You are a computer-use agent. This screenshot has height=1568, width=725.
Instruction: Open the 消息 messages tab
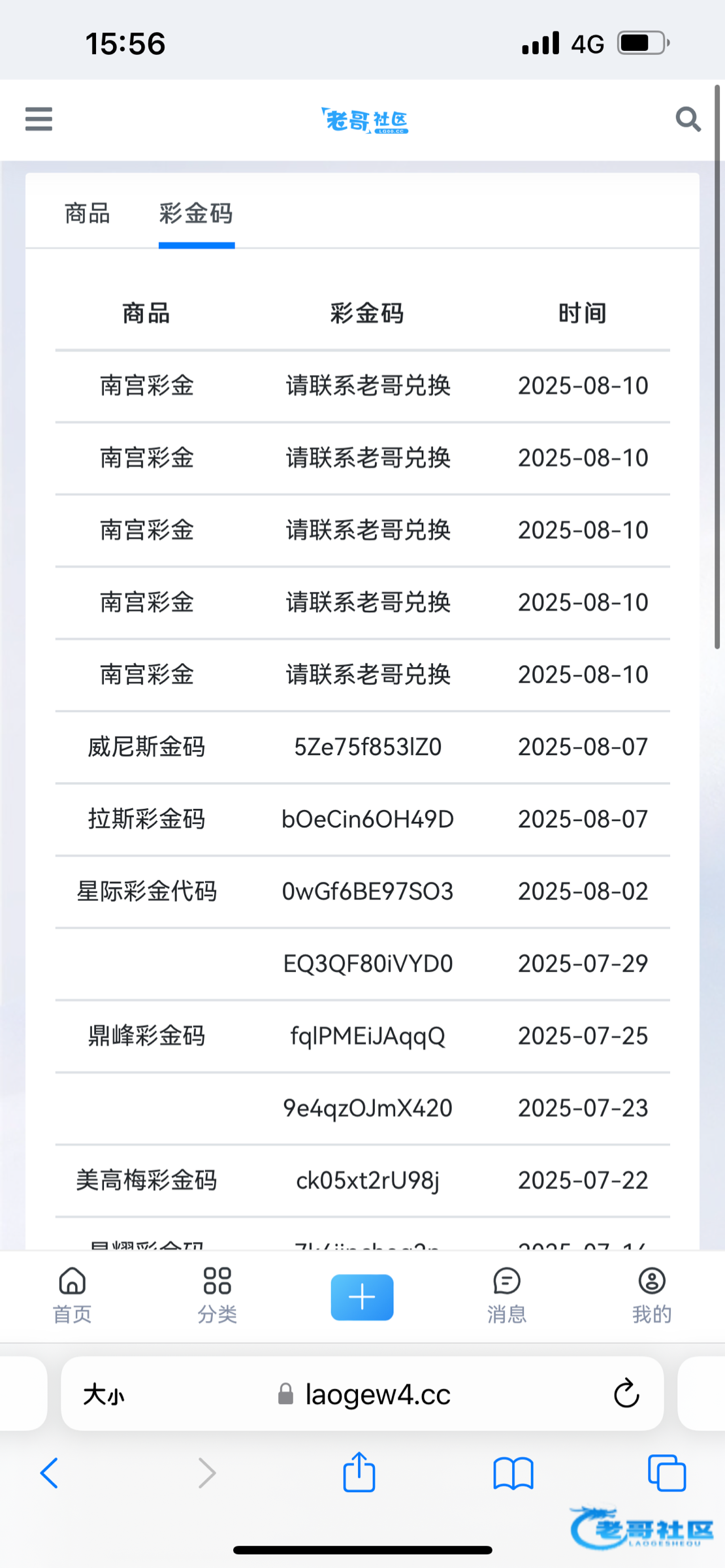507,1296
